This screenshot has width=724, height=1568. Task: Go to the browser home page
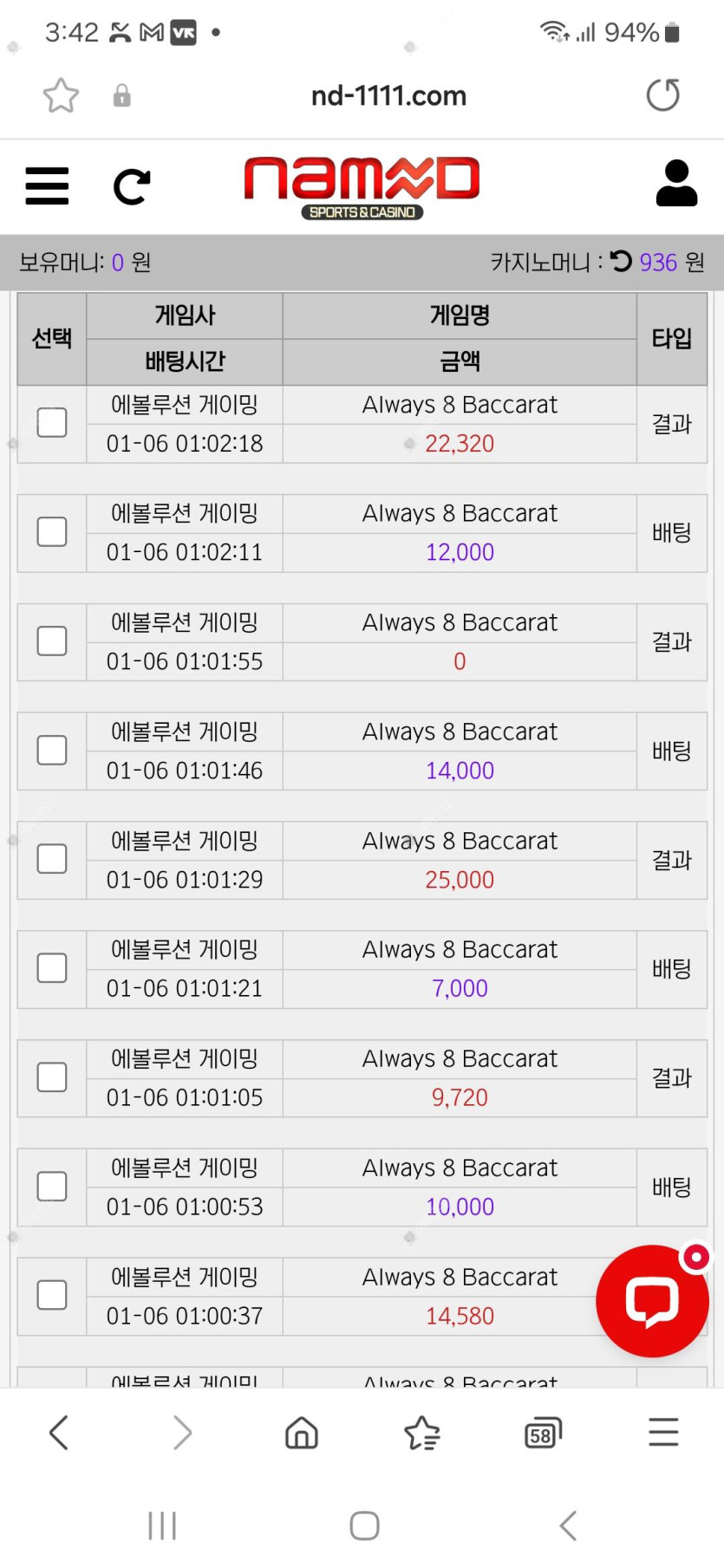(302, 1433)
